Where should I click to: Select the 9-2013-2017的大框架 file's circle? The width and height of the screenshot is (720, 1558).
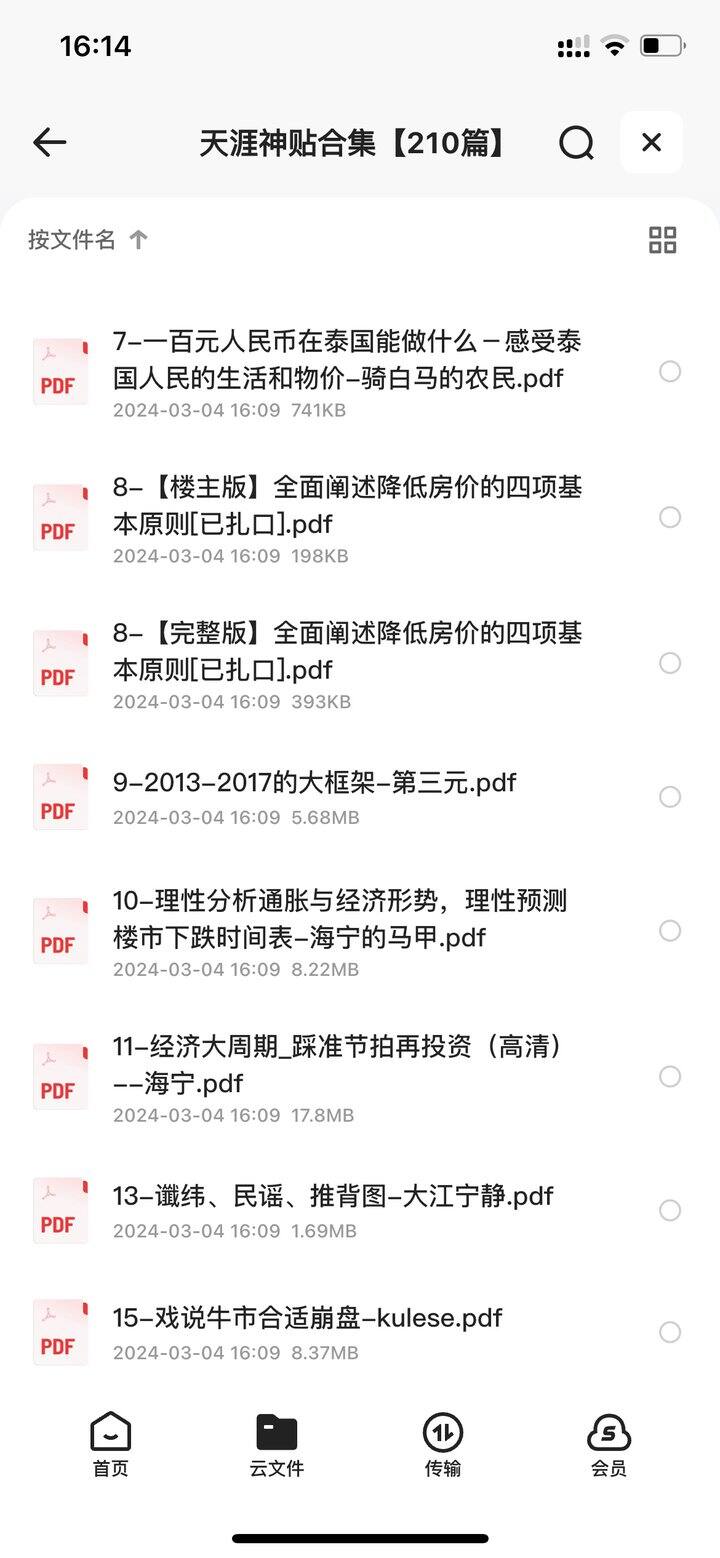click(670, 797)
